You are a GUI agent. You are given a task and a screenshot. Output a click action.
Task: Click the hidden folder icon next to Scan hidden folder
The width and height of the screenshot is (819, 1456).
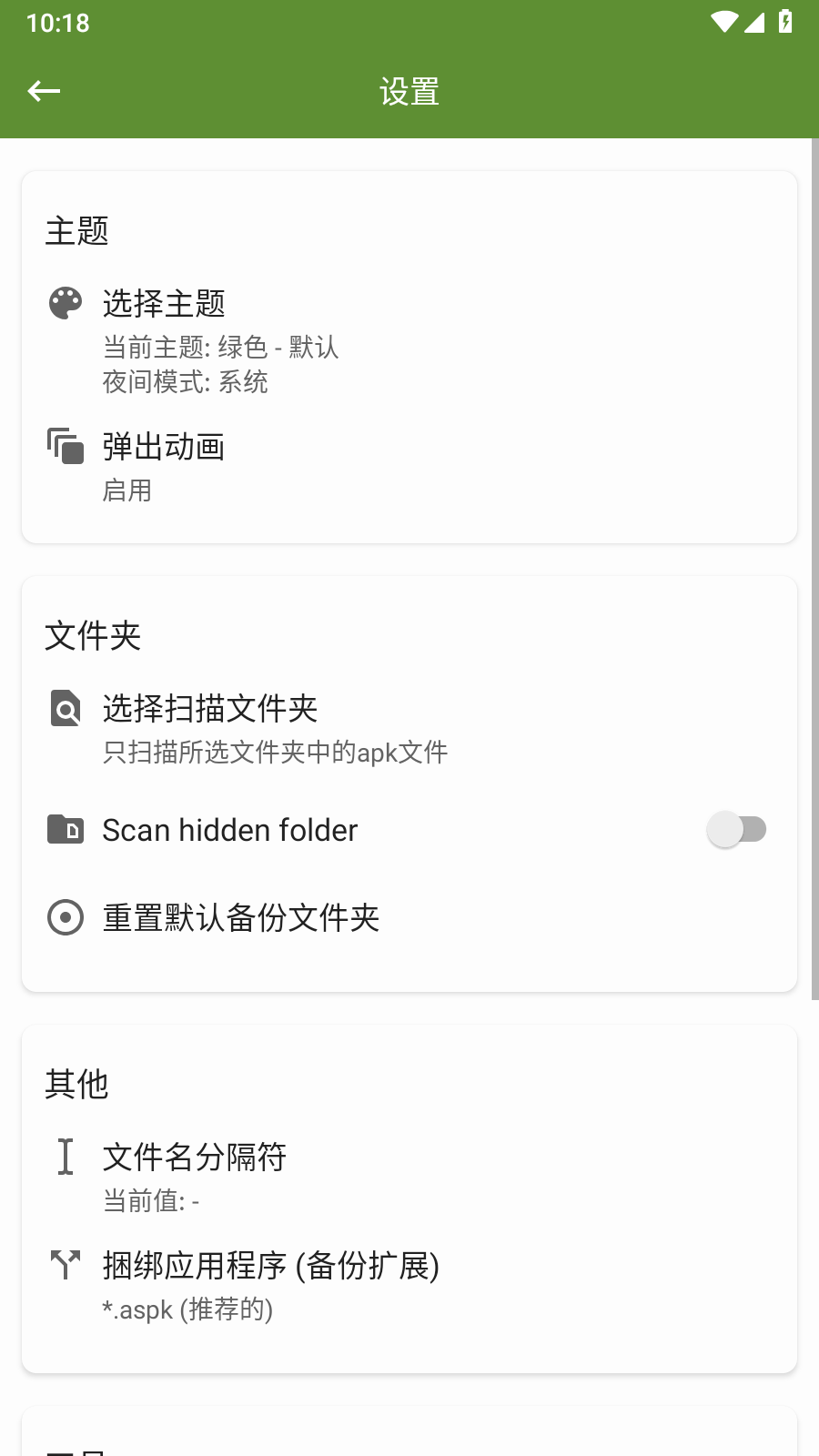click(x=64, y=829)
